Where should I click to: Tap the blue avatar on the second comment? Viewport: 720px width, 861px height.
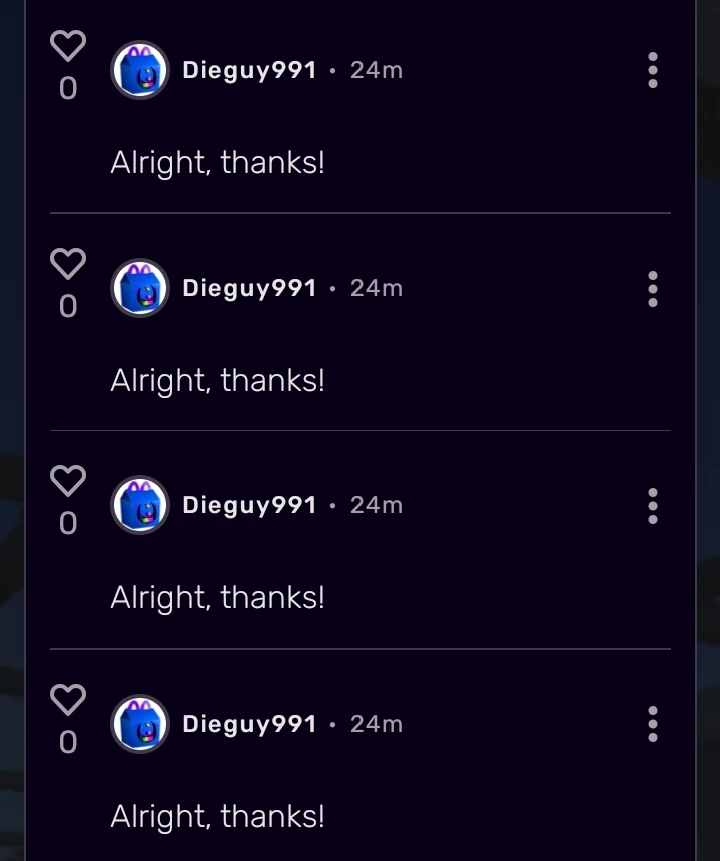click(140, 288)
